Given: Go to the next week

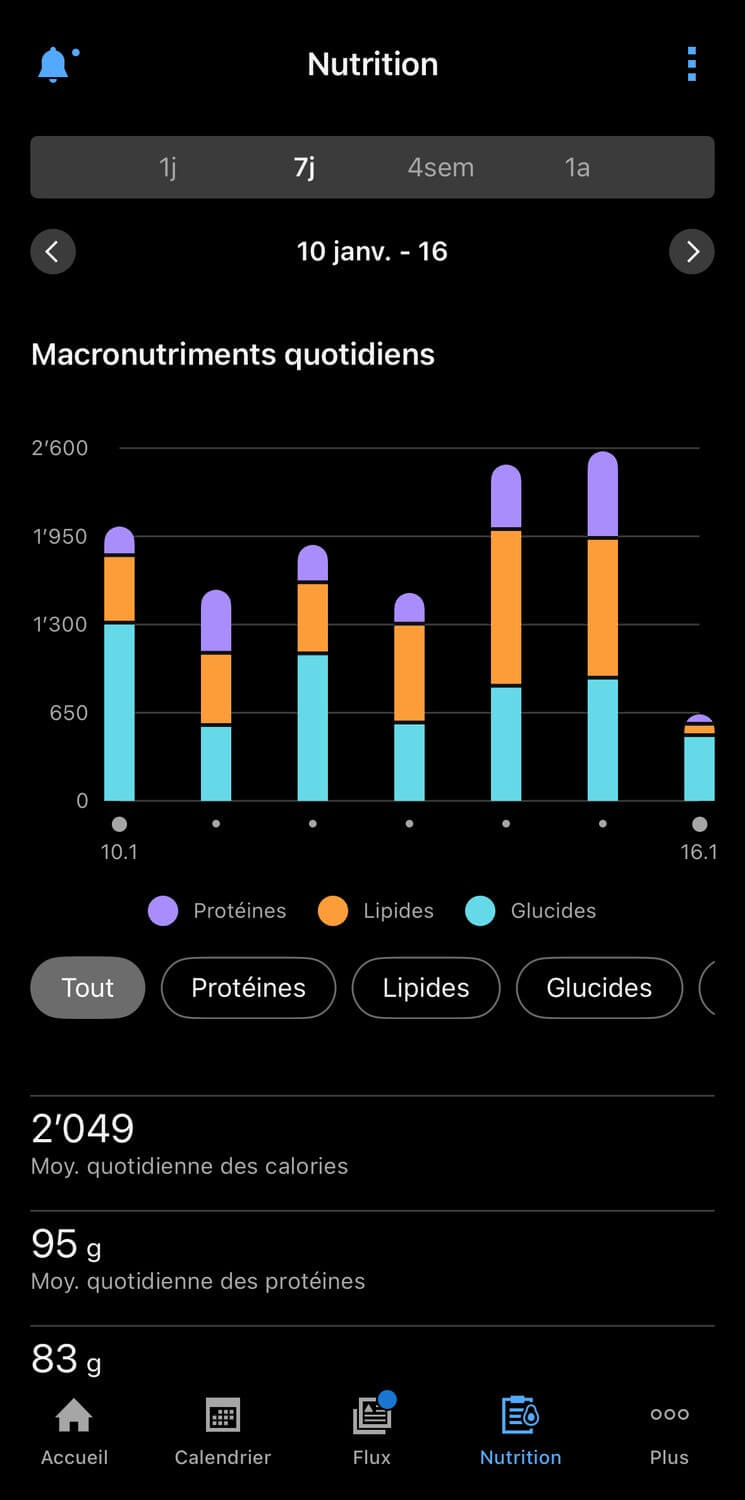Looking at the screenshot, I should pos(692,251).
